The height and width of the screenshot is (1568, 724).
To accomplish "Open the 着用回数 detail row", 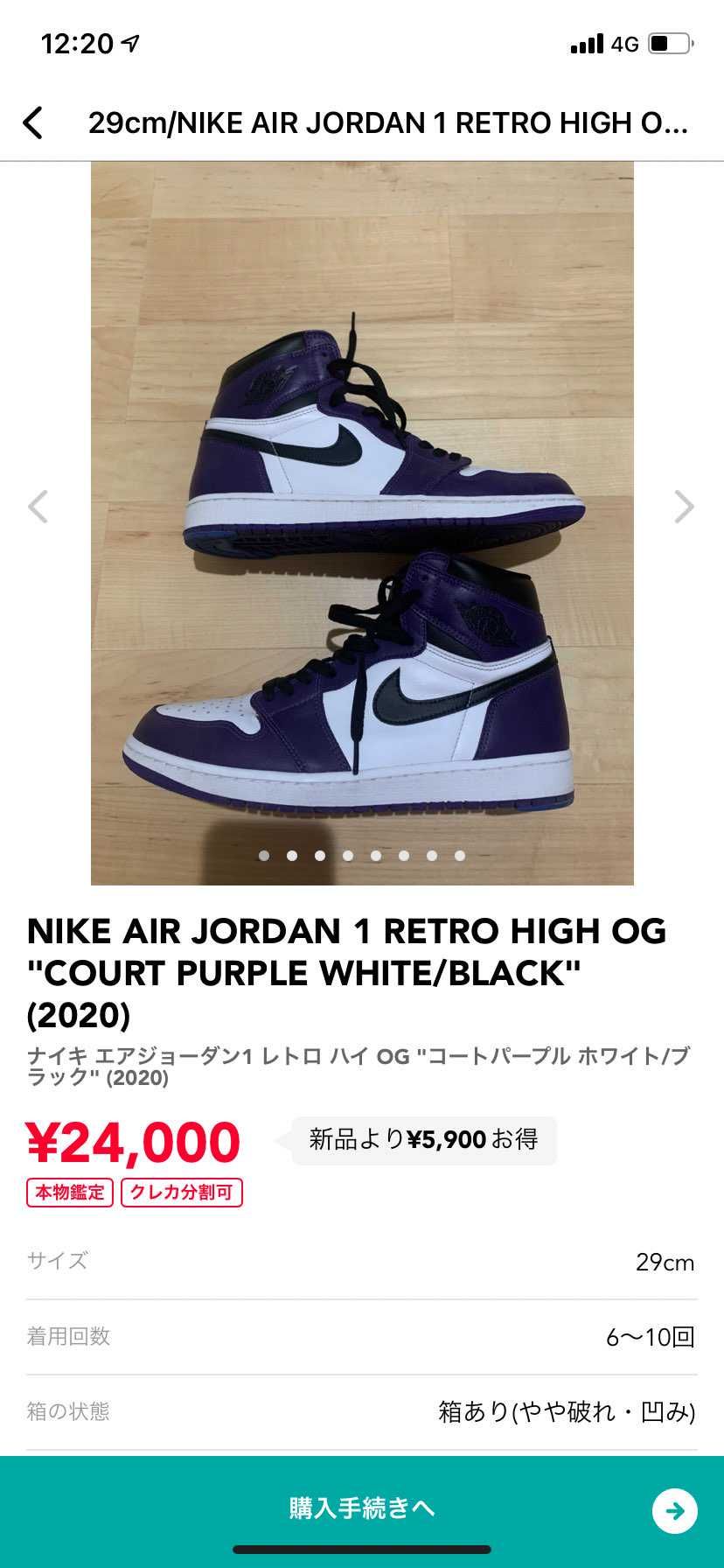I will click(x=362, y=1337).
